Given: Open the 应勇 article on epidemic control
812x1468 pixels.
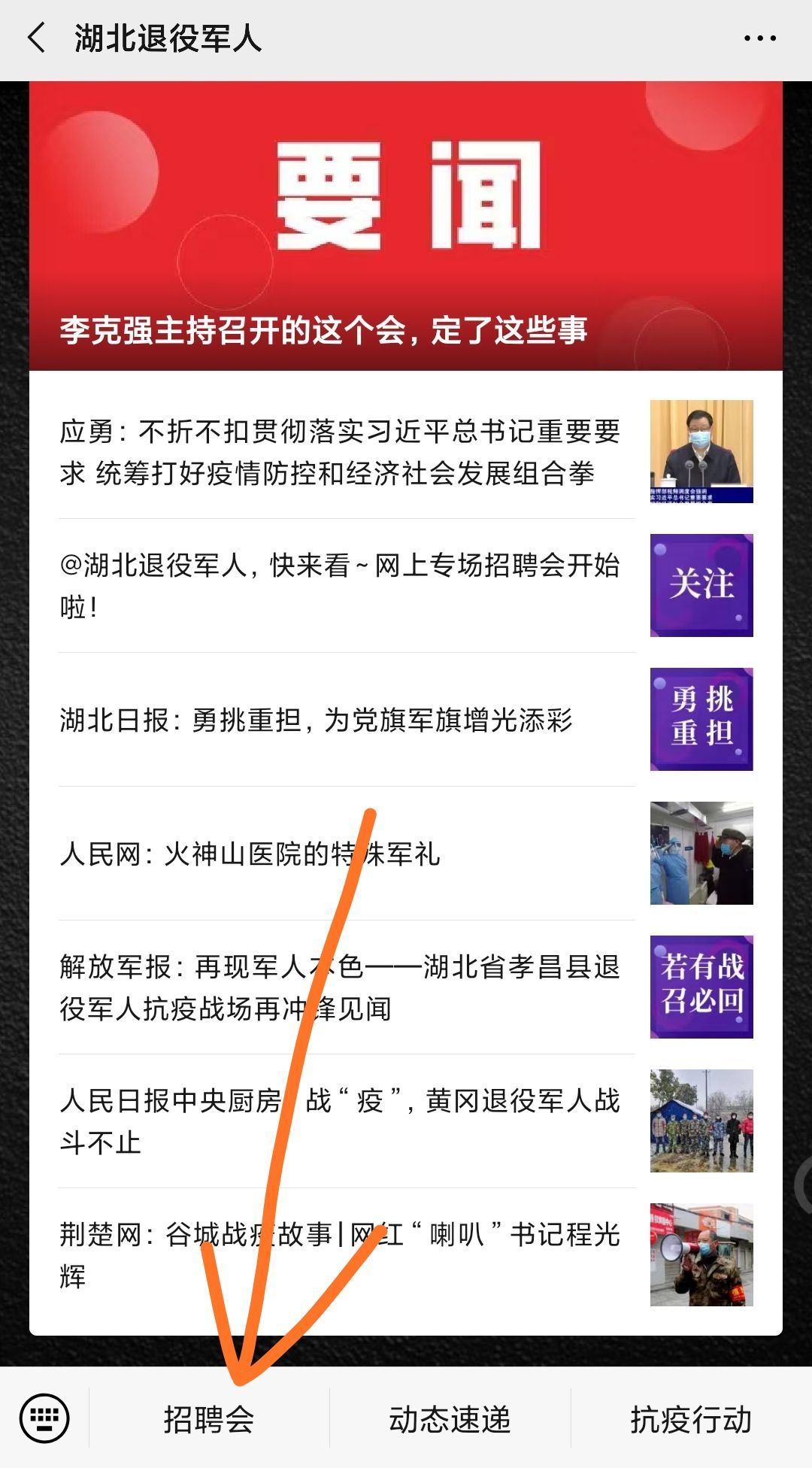Looking at the screenshot, I should (340, 452).
